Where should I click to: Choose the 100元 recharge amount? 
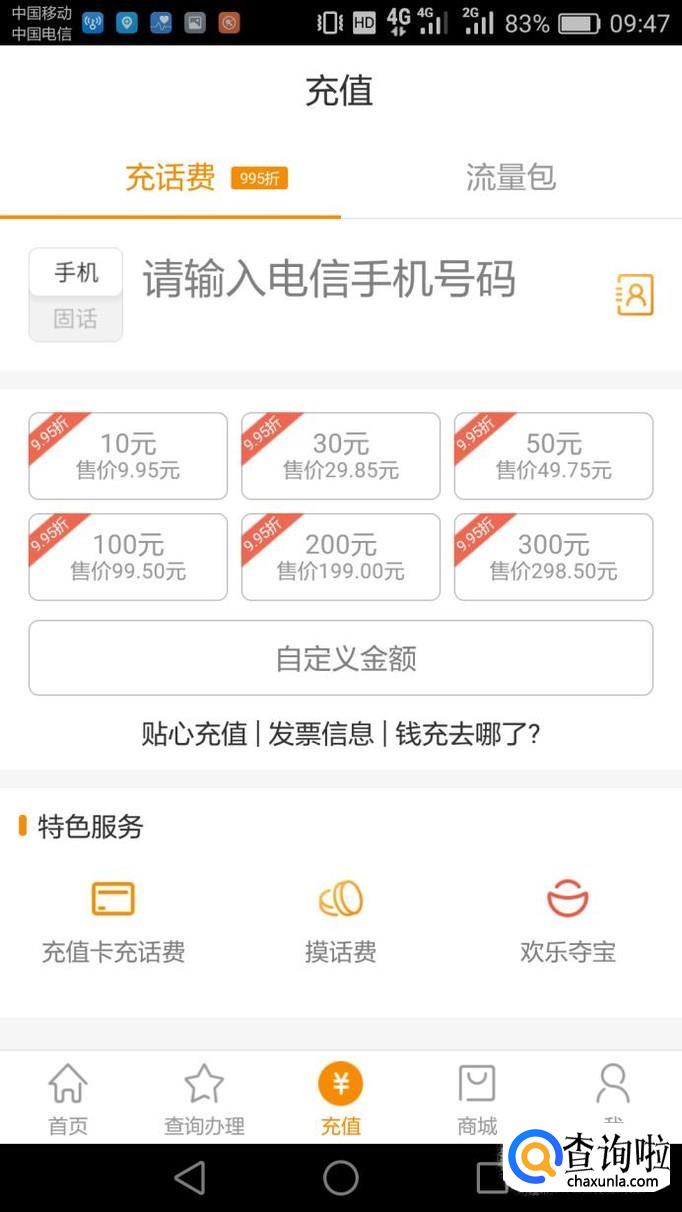click(128, 557)
